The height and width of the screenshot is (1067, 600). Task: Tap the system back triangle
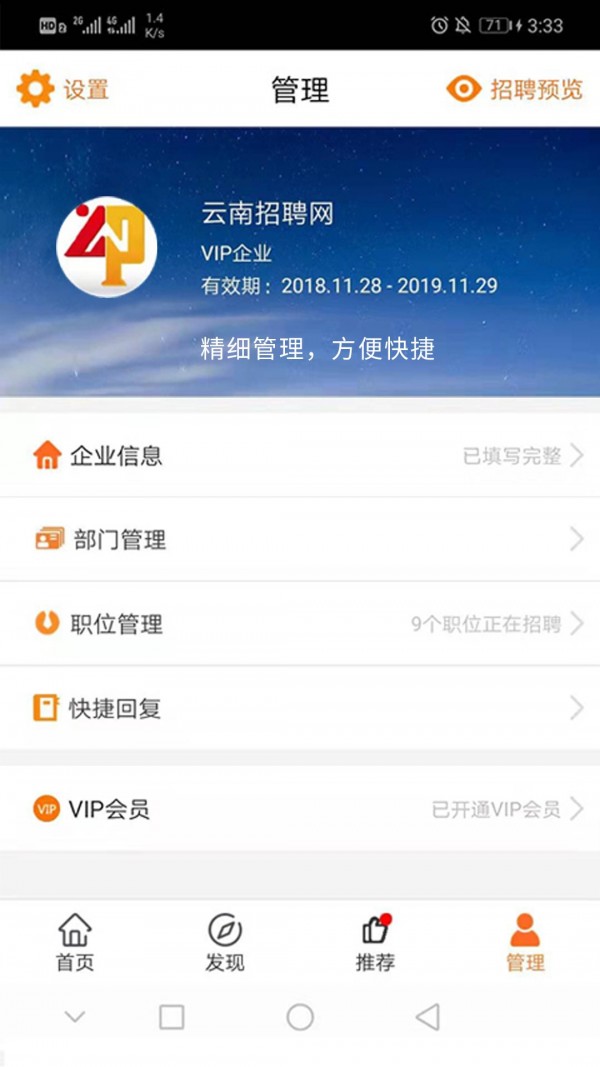point(427,1018)
